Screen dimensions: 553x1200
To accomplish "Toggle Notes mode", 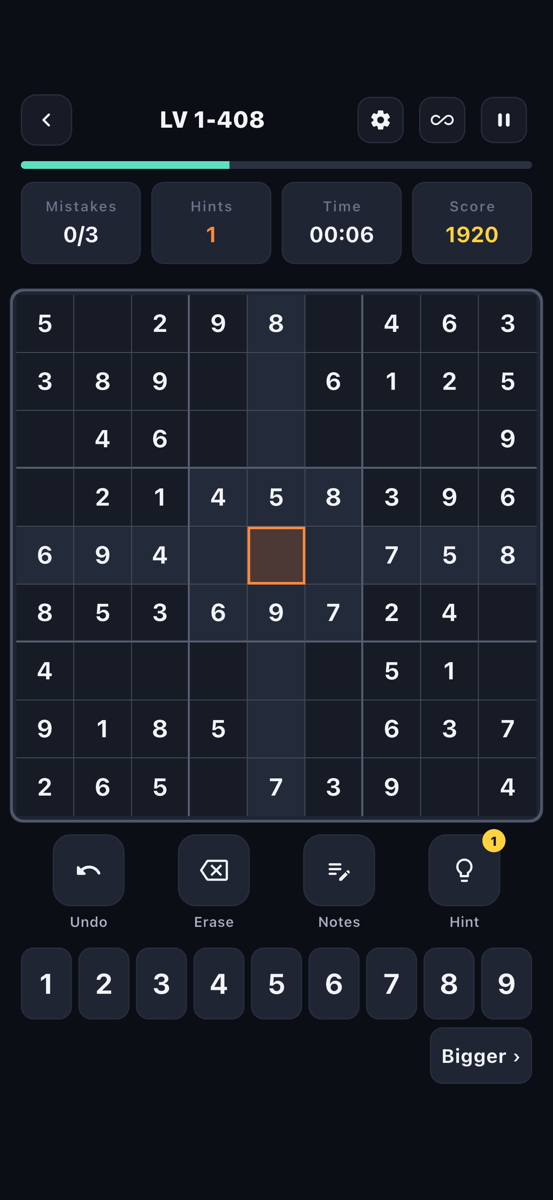I will 339,871.
